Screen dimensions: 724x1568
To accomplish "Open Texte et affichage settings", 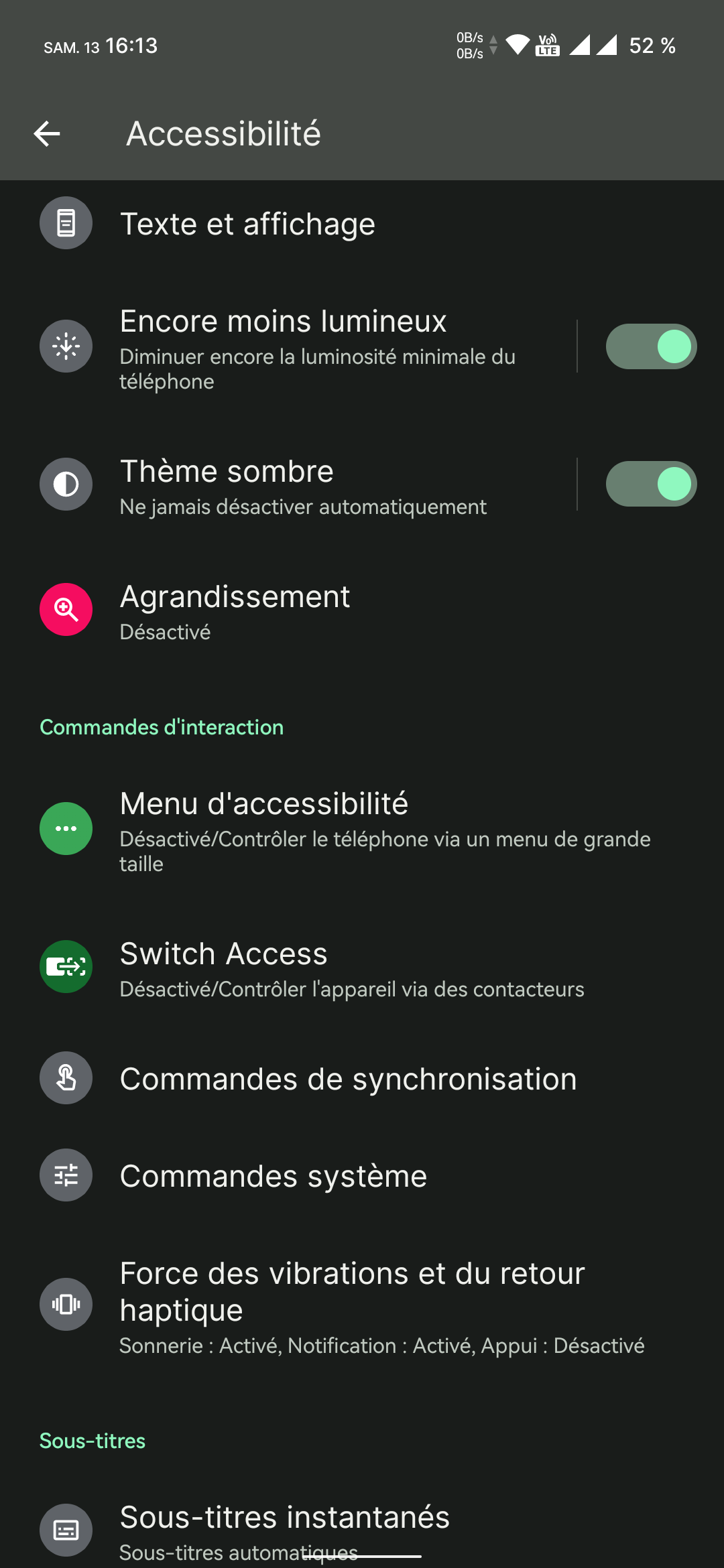I will pos(362,224).
